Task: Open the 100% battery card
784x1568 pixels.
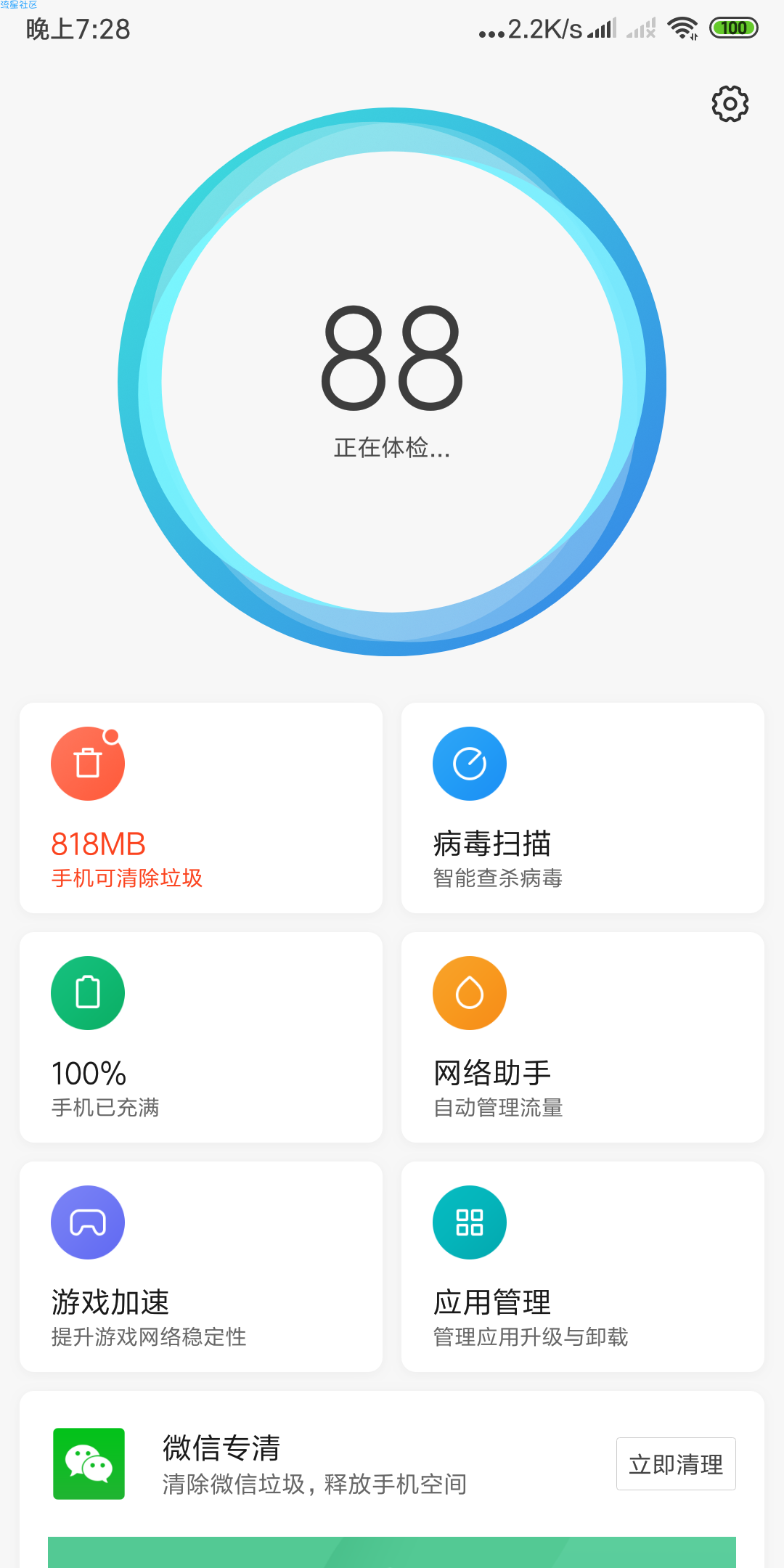Action: tap(201, 1037)
